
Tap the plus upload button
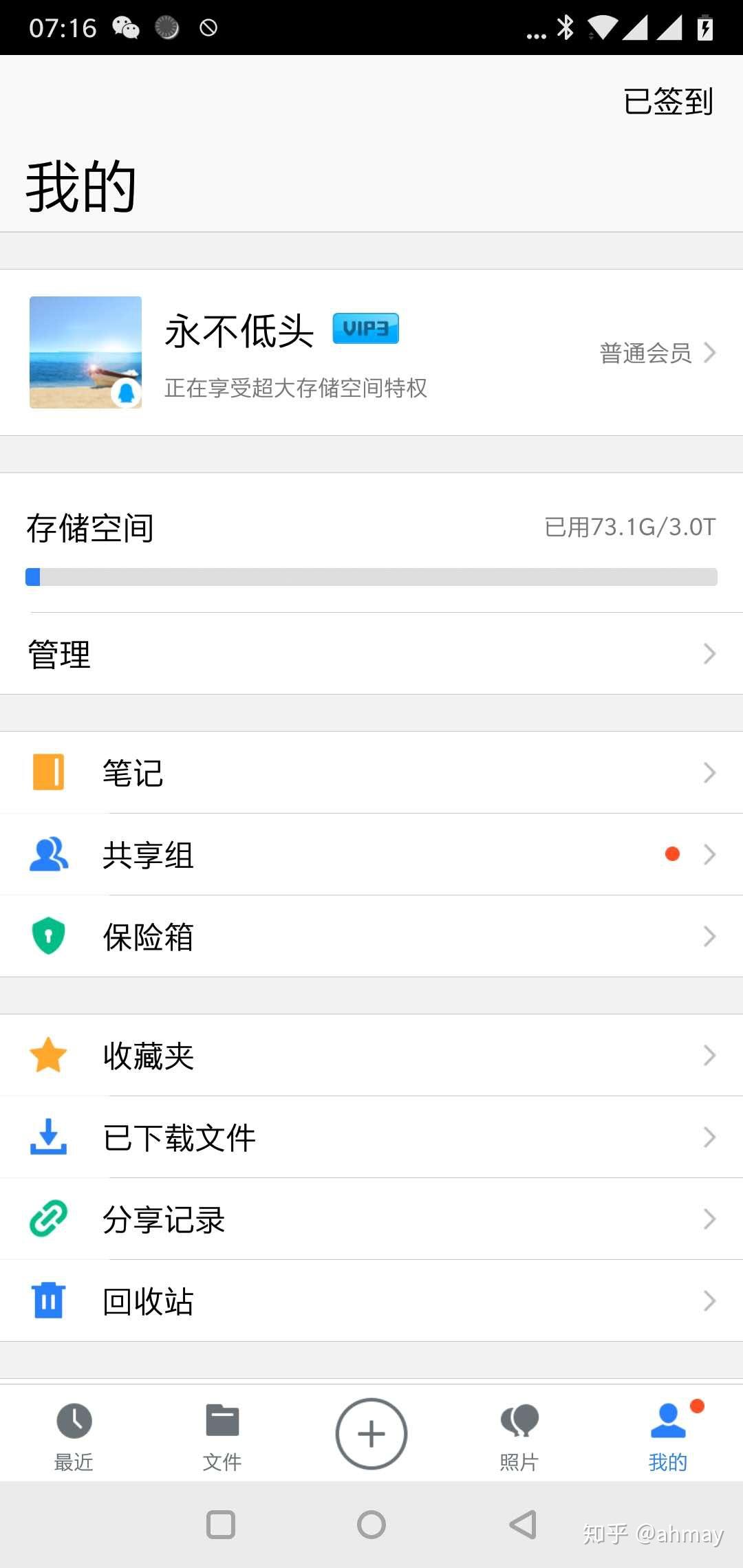pyautogui.click(x=371, y=1434)
